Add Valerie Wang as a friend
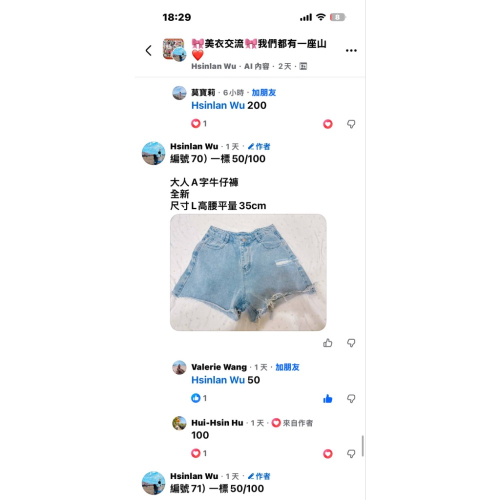 click(x=287, y=367)
